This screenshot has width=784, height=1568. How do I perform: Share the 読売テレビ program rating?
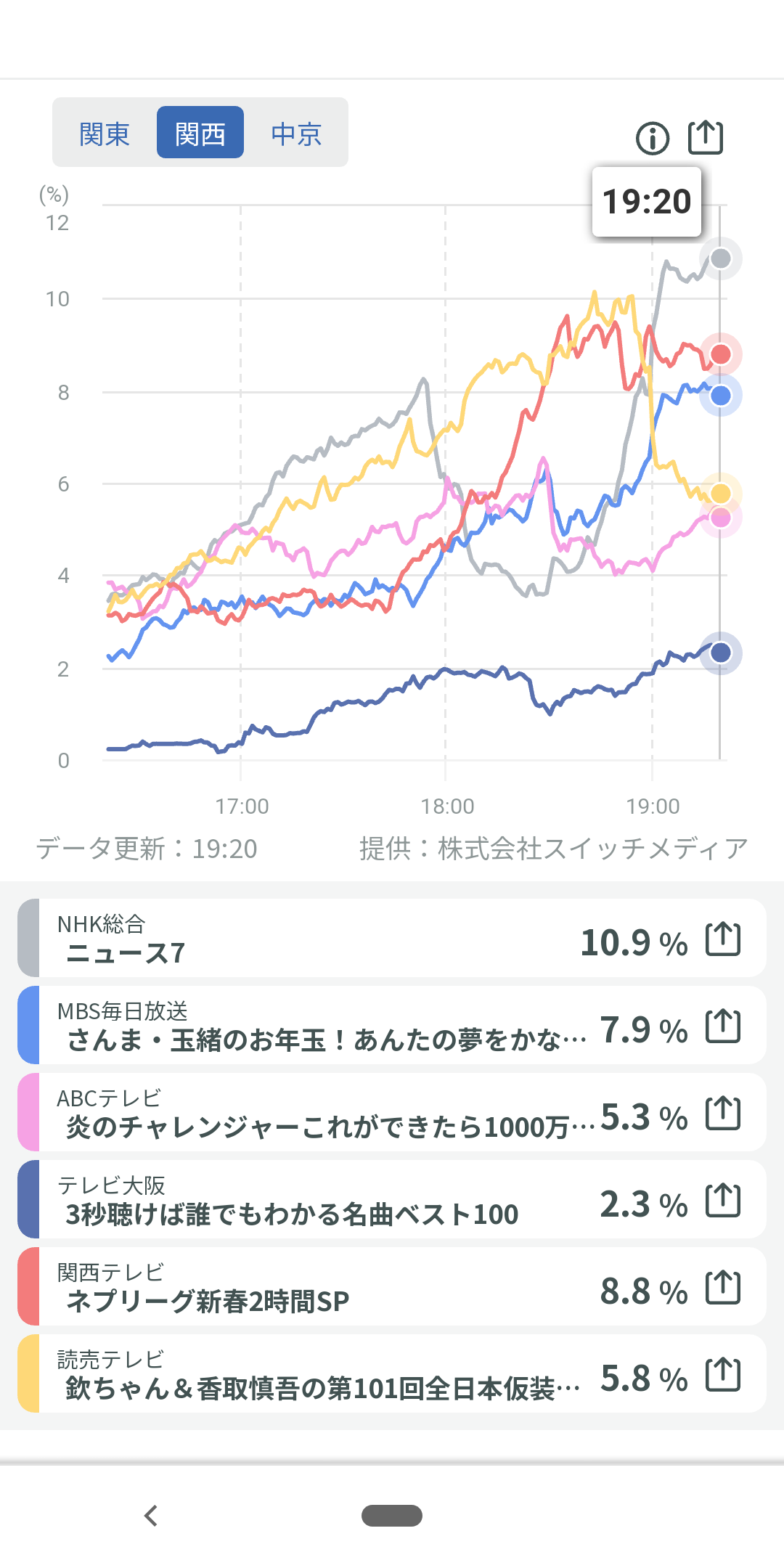[723, 1374]
